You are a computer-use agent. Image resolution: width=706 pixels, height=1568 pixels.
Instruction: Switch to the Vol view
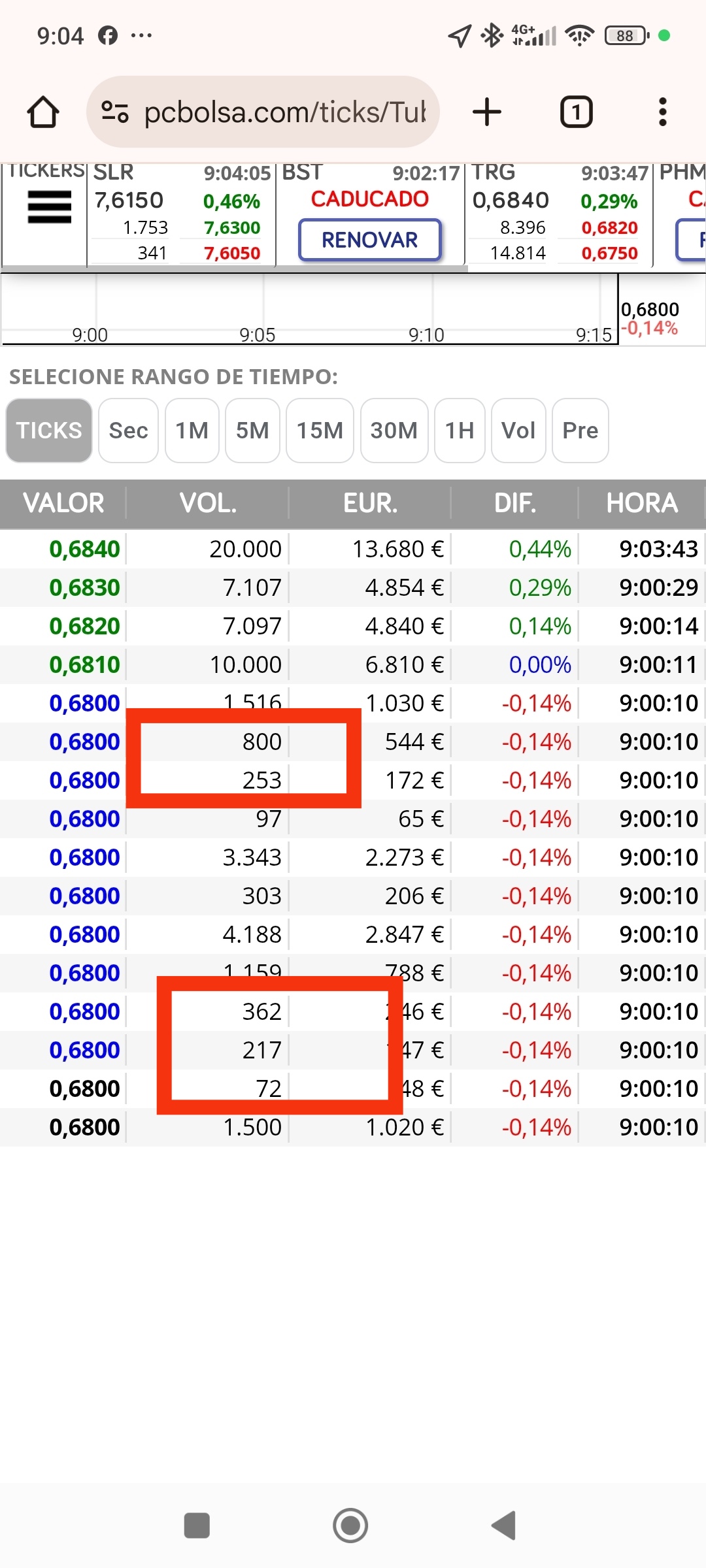tap(518, 431)
